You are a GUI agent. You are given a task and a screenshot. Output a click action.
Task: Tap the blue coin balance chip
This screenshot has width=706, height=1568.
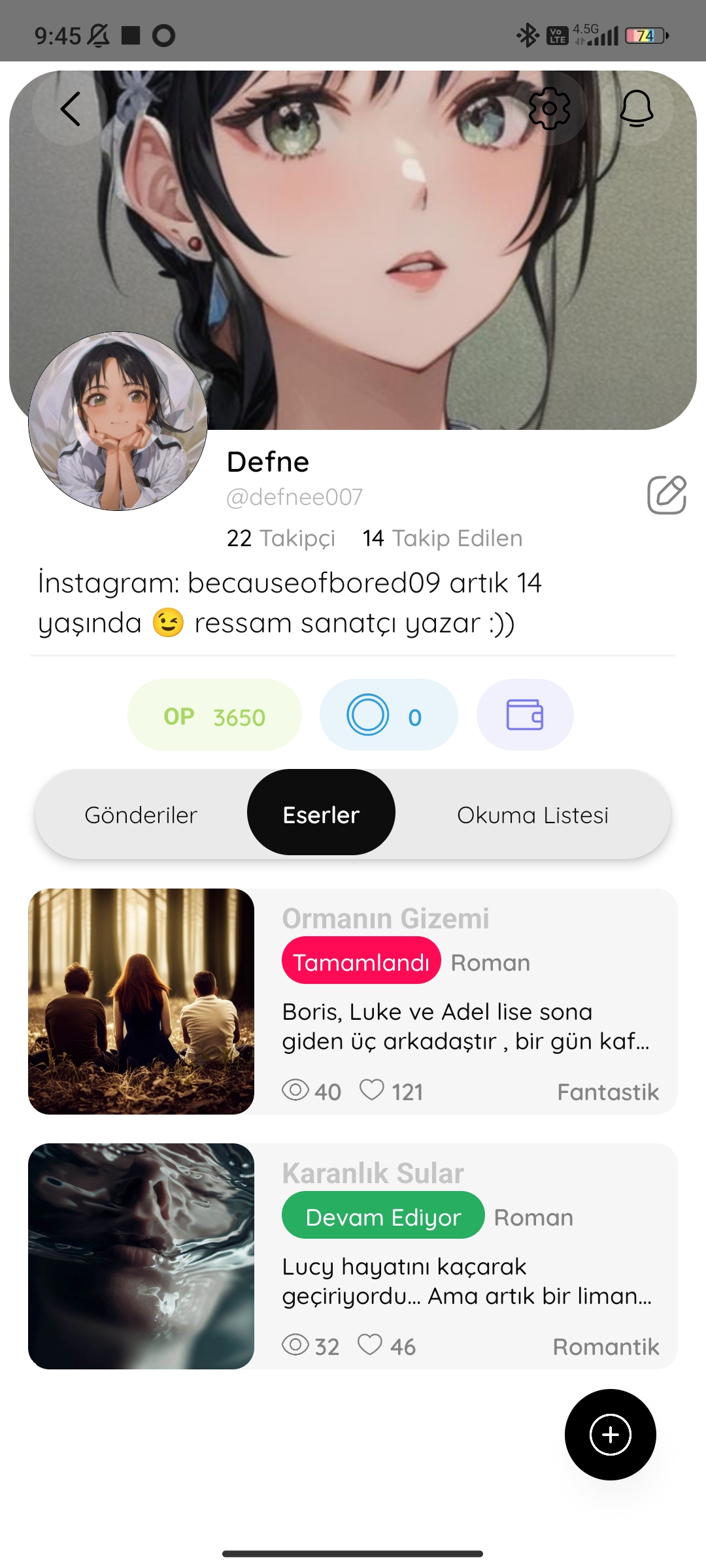pyautogui.click(x=389, y=715)
